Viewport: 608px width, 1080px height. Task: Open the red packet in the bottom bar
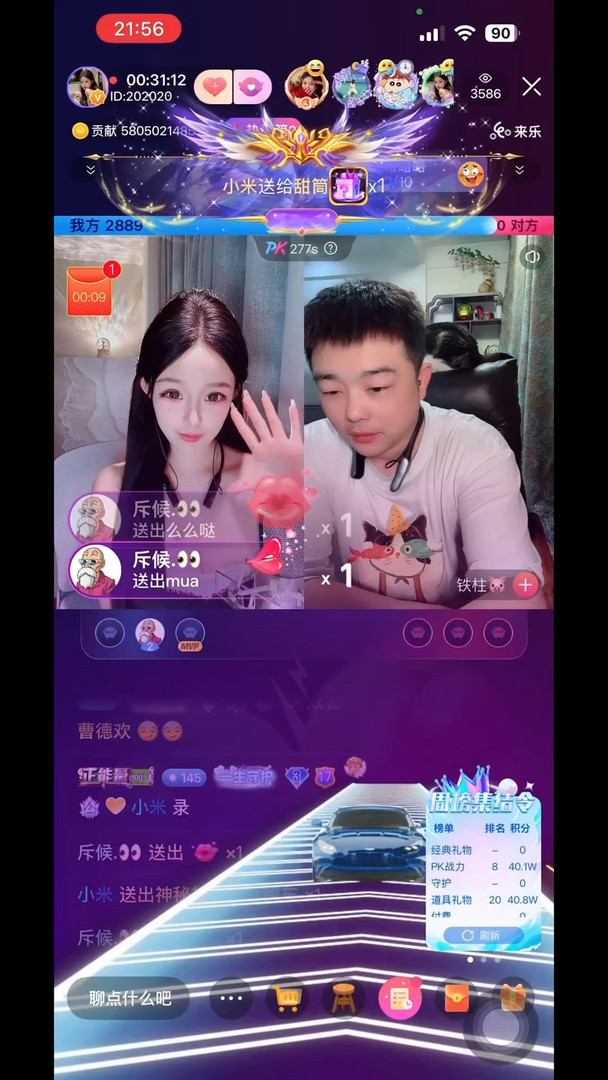(456, 997)
